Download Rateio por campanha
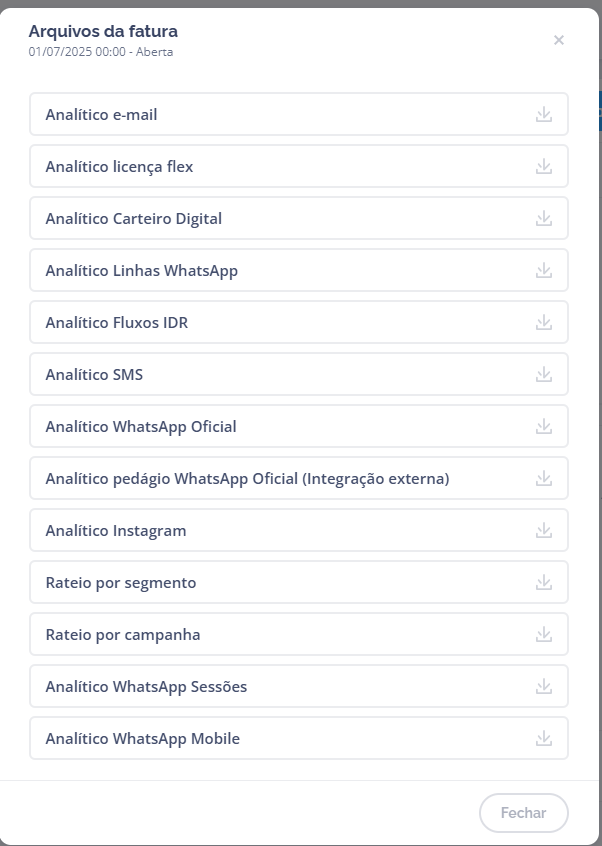Viewport: 602px width, 846px height. pos(544,635)
